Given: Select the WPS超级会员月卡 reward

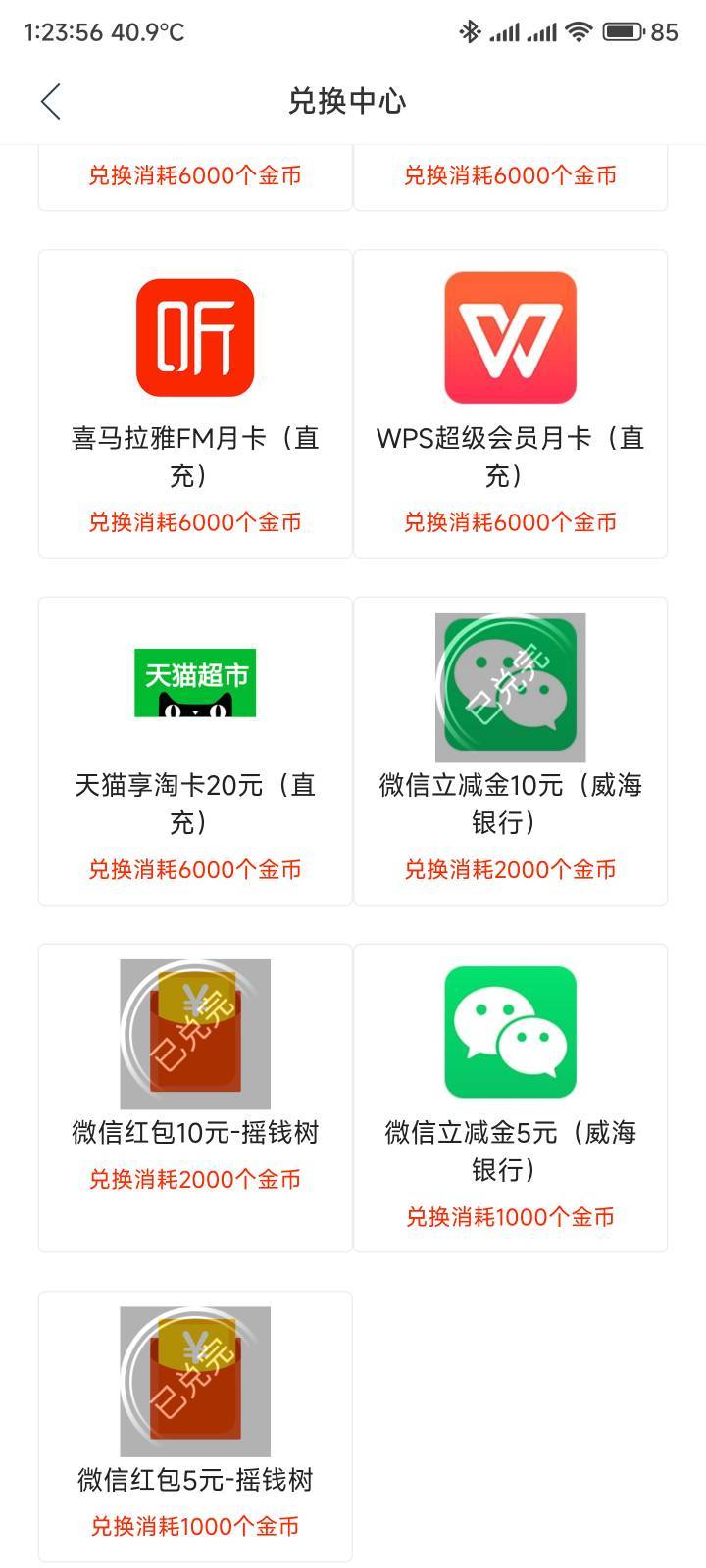Looking at the screenshot, I should [x=510, y=404].
